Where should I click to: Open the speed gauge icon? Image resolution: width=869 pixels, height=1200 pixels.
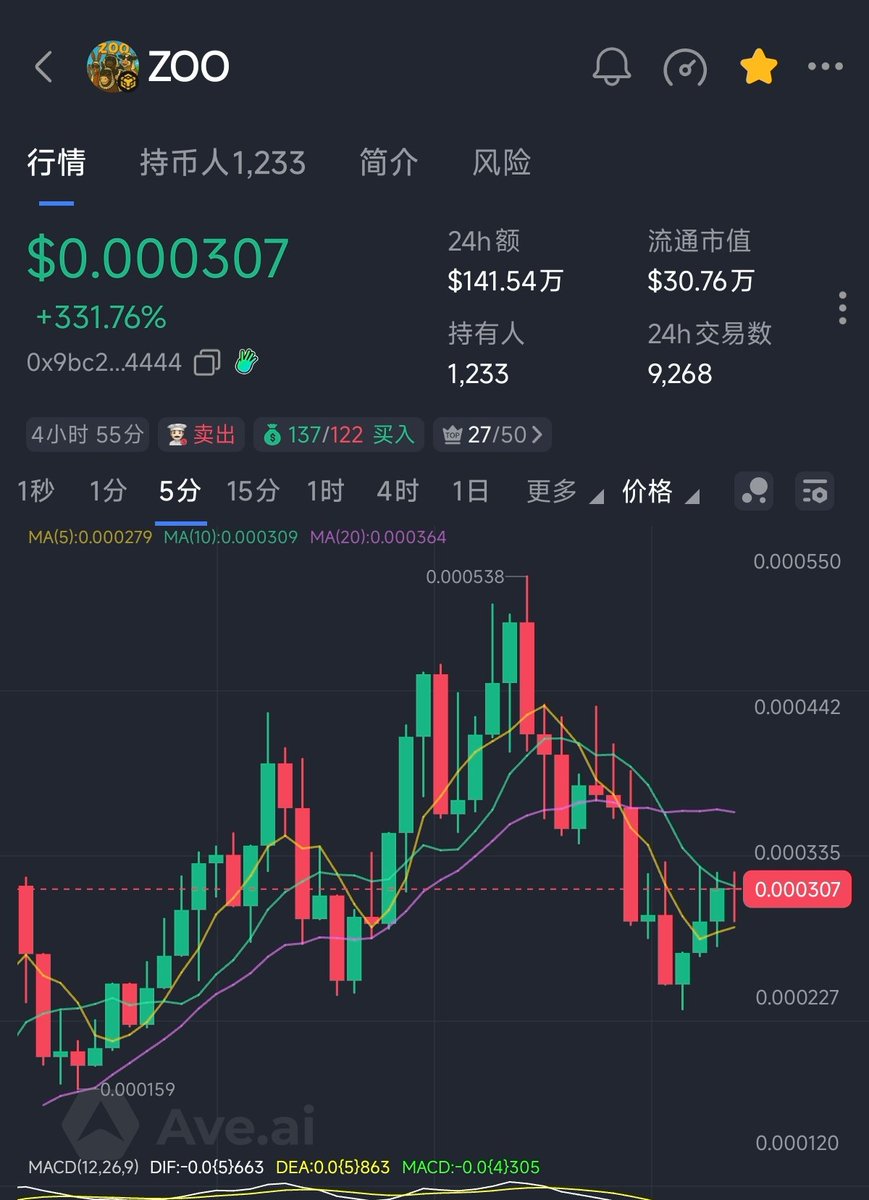(685, 68)
